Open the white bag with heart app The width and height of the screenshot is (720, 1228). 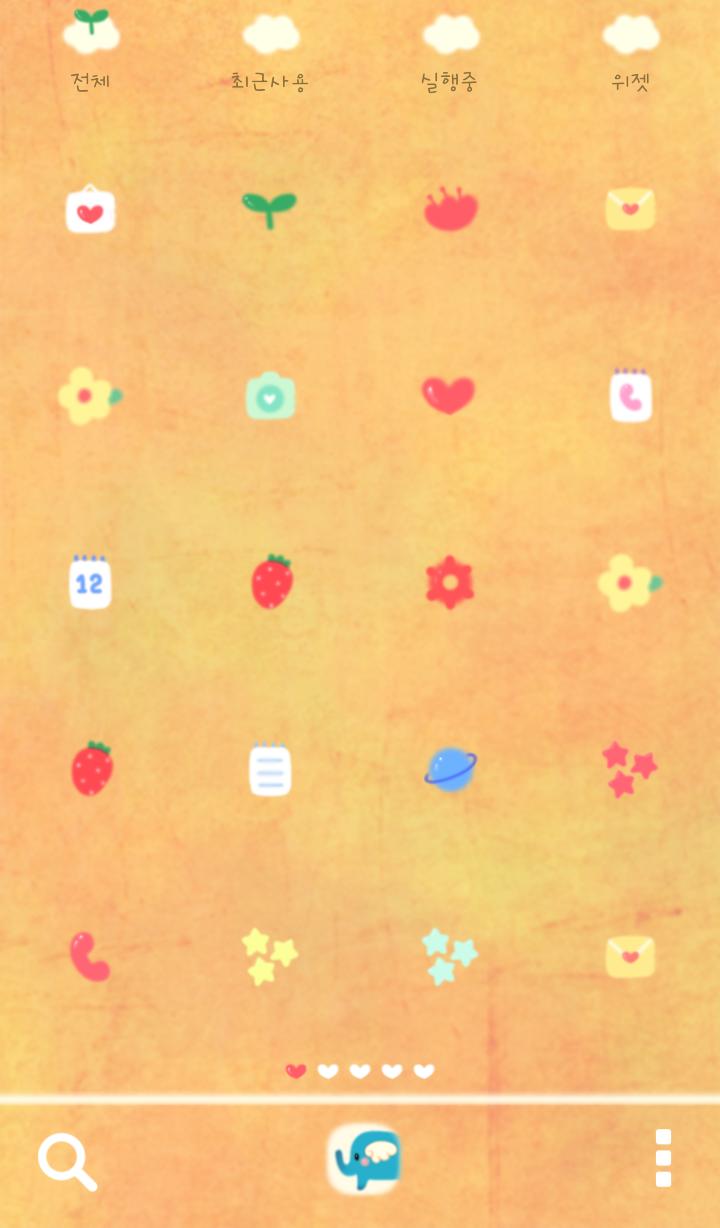click(x=90, y=210)
